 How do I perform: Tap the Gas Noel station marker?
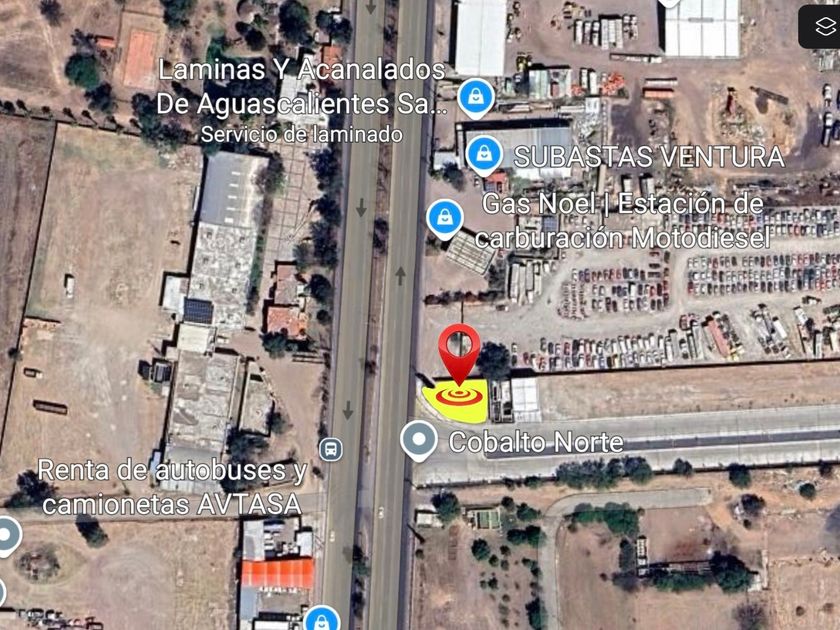tap(444, 217)
